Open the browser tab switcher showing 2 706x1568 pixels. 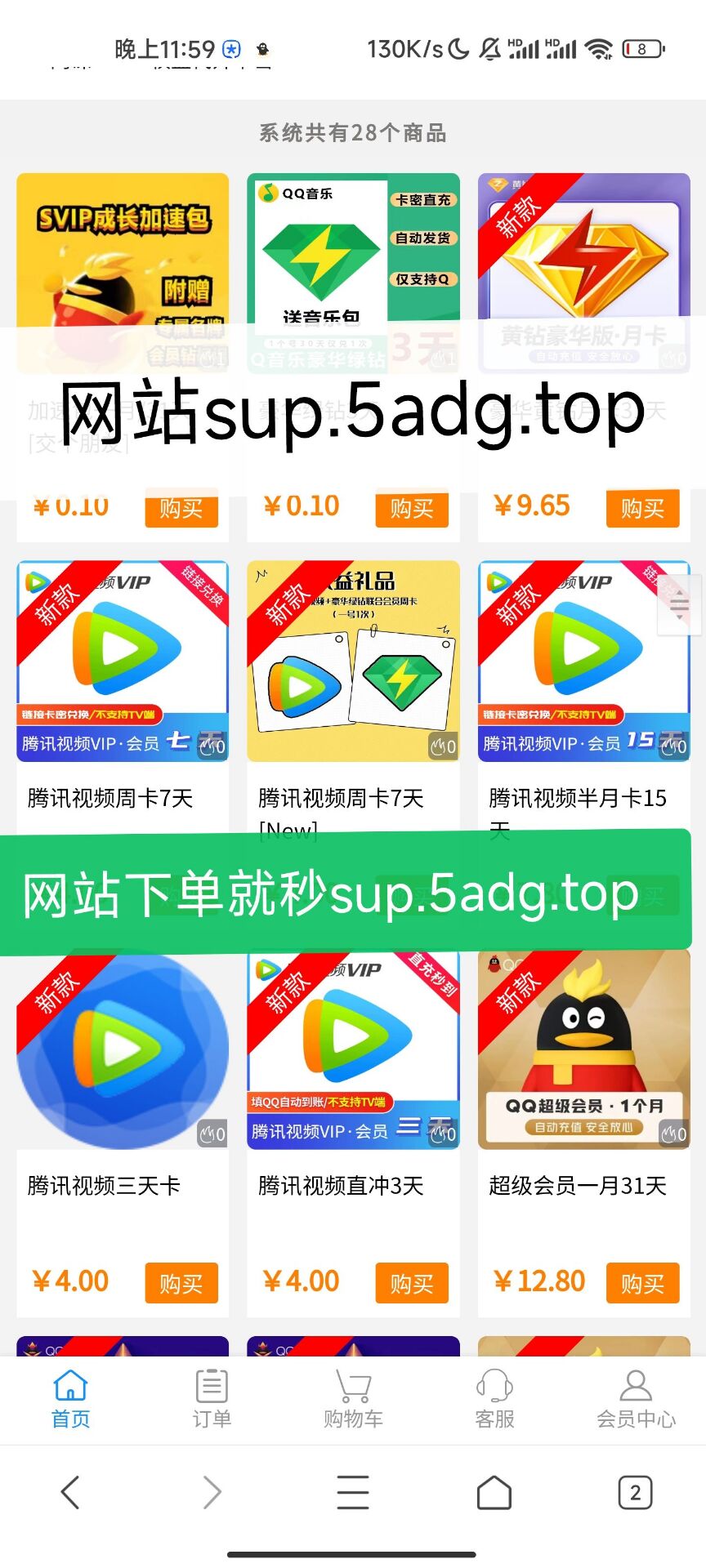click(x=635, y=1492)
